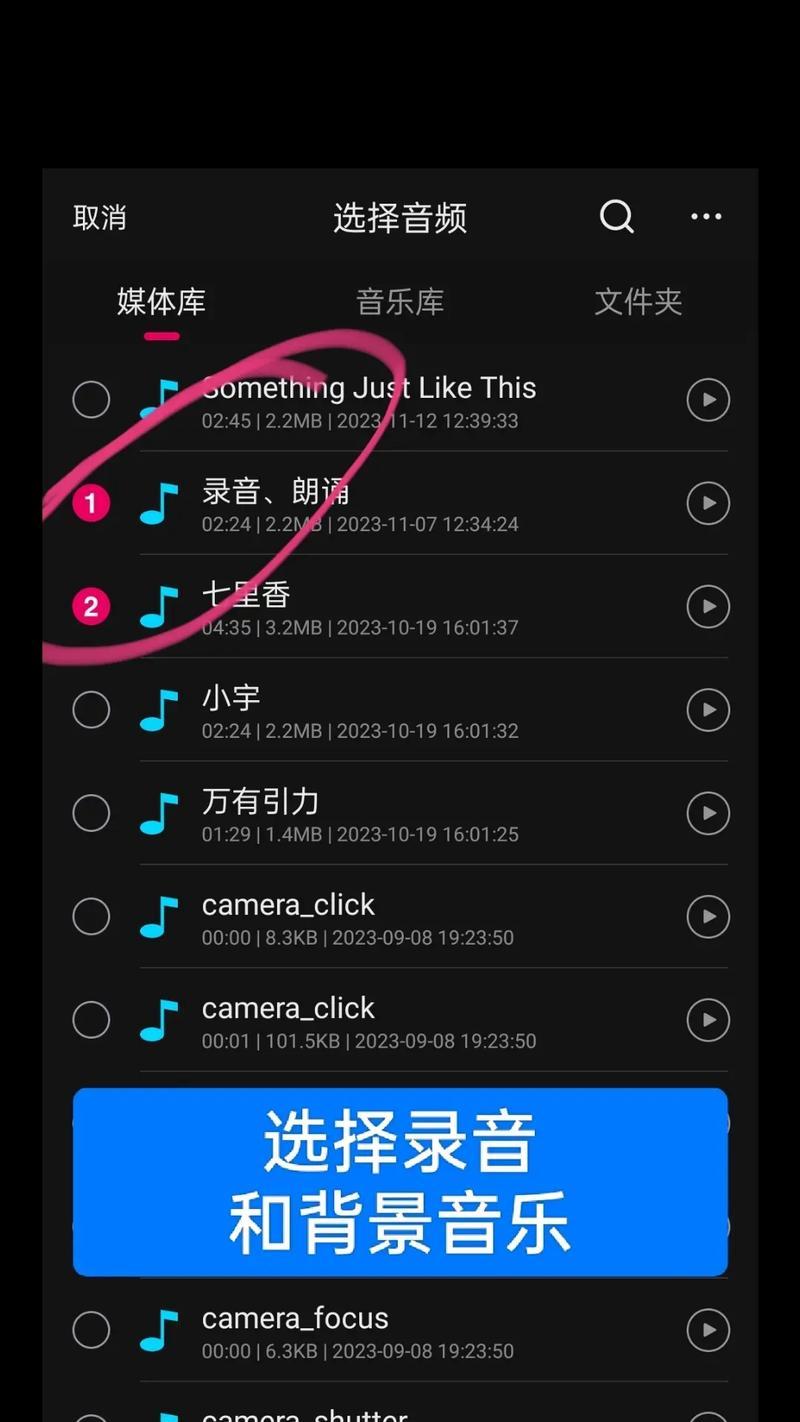Open the search icon in the header
Screen dimensions: 800x1422
(x=617, y=217)
